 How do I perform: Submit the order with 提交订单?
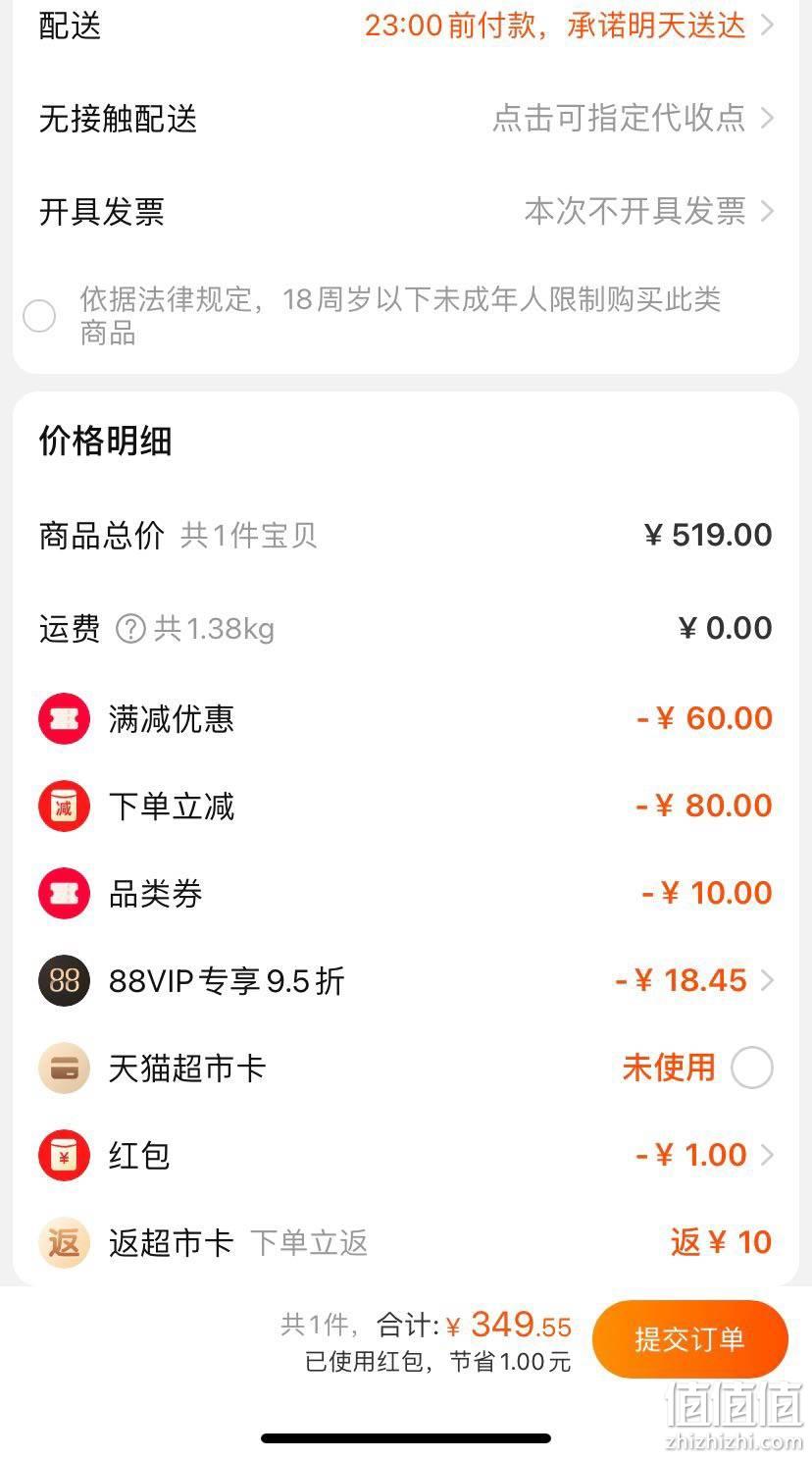(689, 1339)
